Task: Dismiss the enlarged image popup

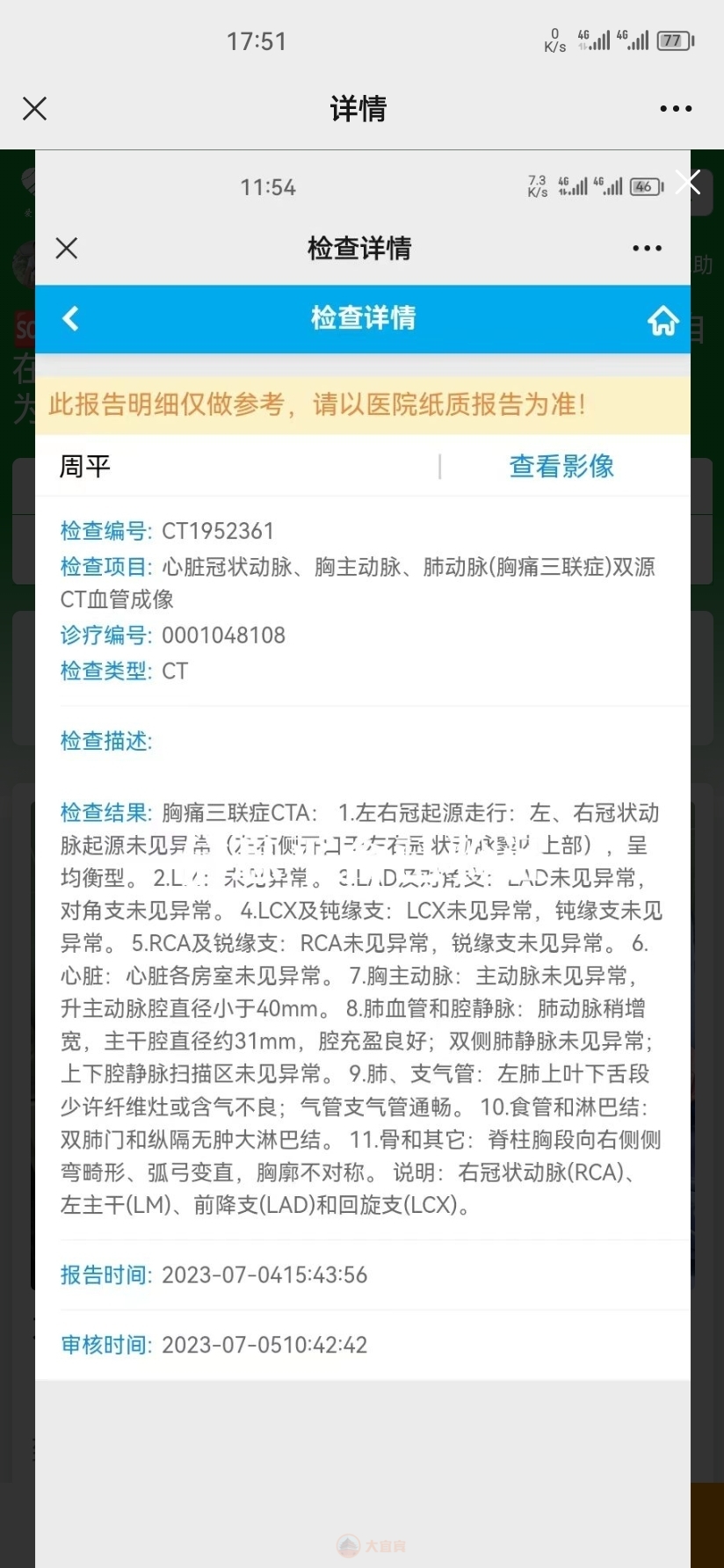Action: 688,182
